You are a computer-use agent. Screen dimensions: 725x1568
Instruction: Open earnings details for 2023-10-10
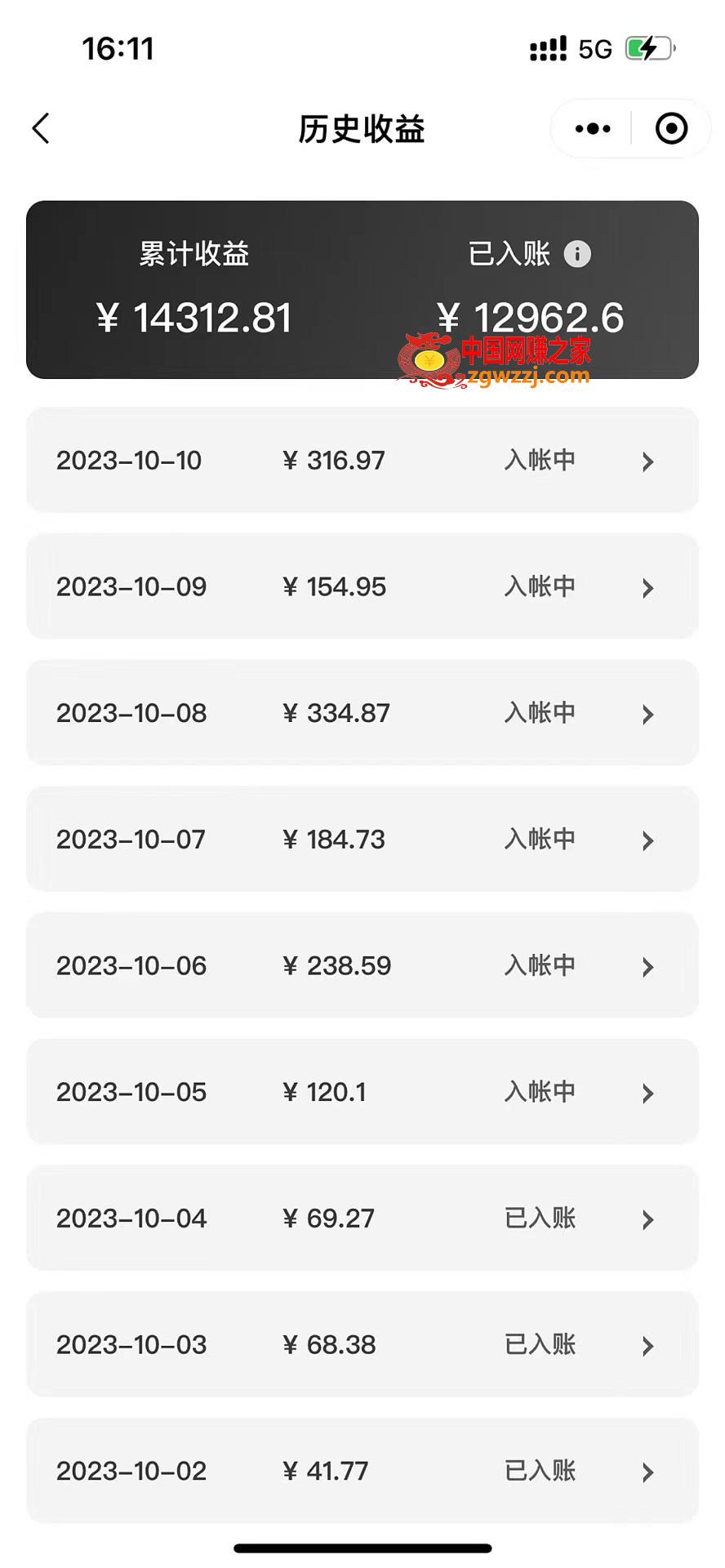tap(362, 461)
